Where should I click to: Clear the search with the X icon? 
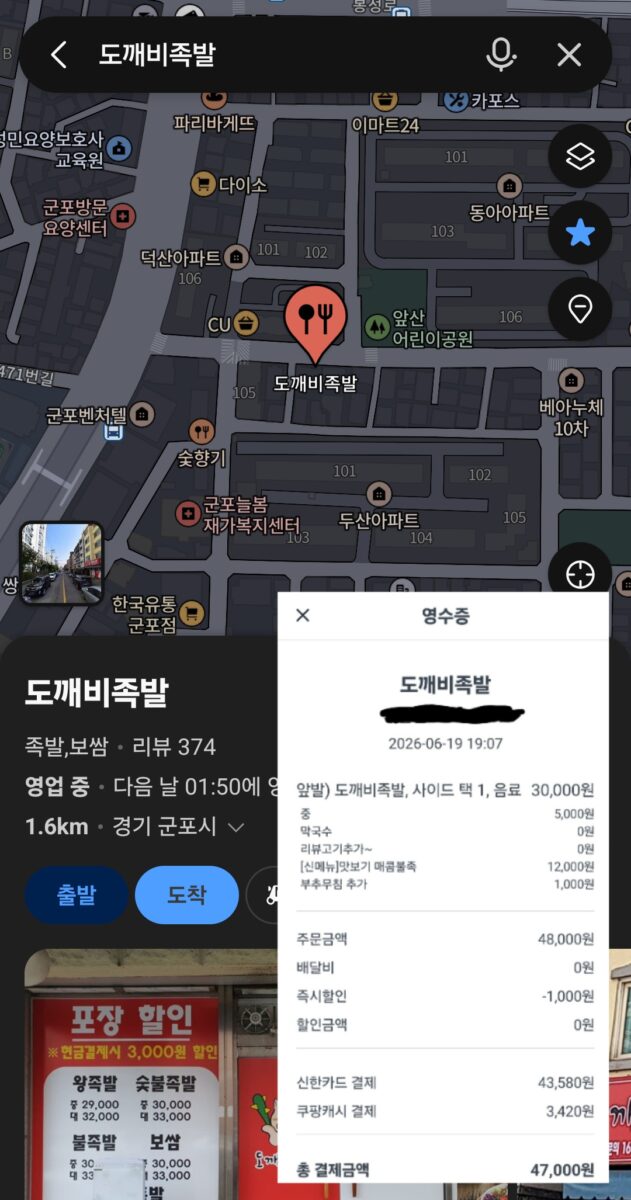tap(569, 55)
